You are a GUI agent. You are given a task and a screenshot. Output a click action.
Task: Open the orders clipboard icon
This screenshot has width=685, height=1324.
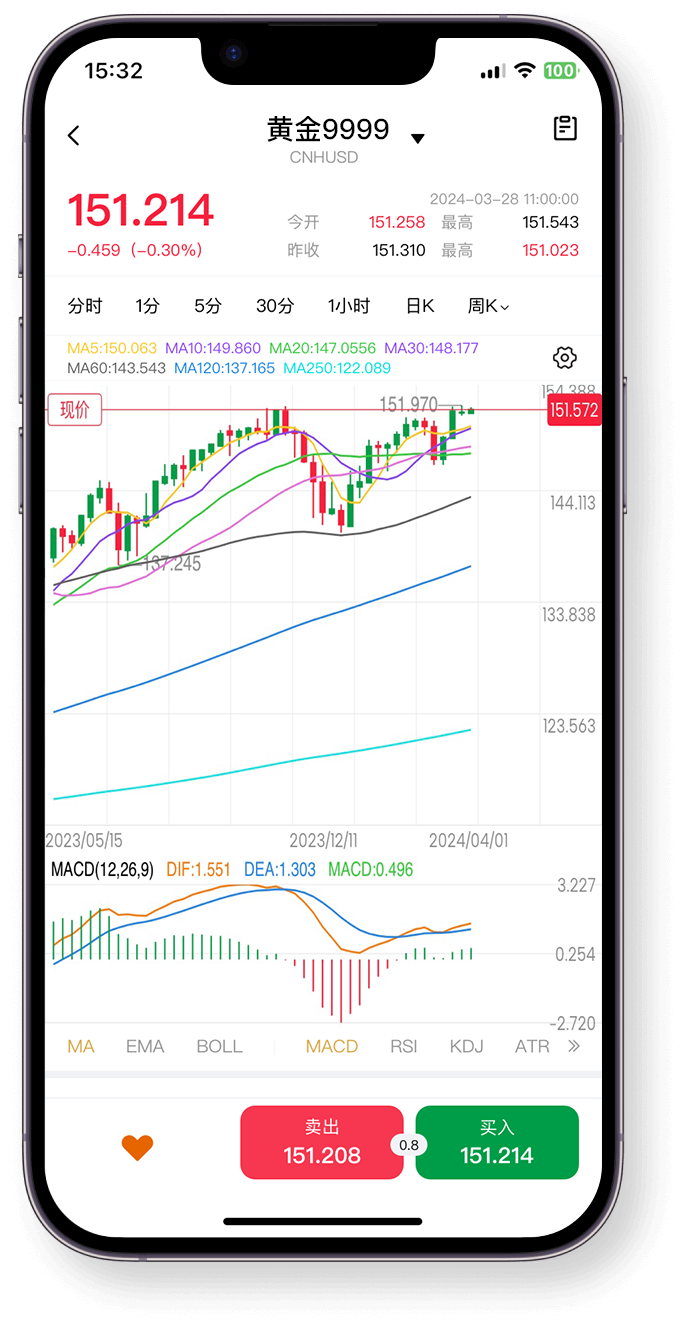point(565,128)
